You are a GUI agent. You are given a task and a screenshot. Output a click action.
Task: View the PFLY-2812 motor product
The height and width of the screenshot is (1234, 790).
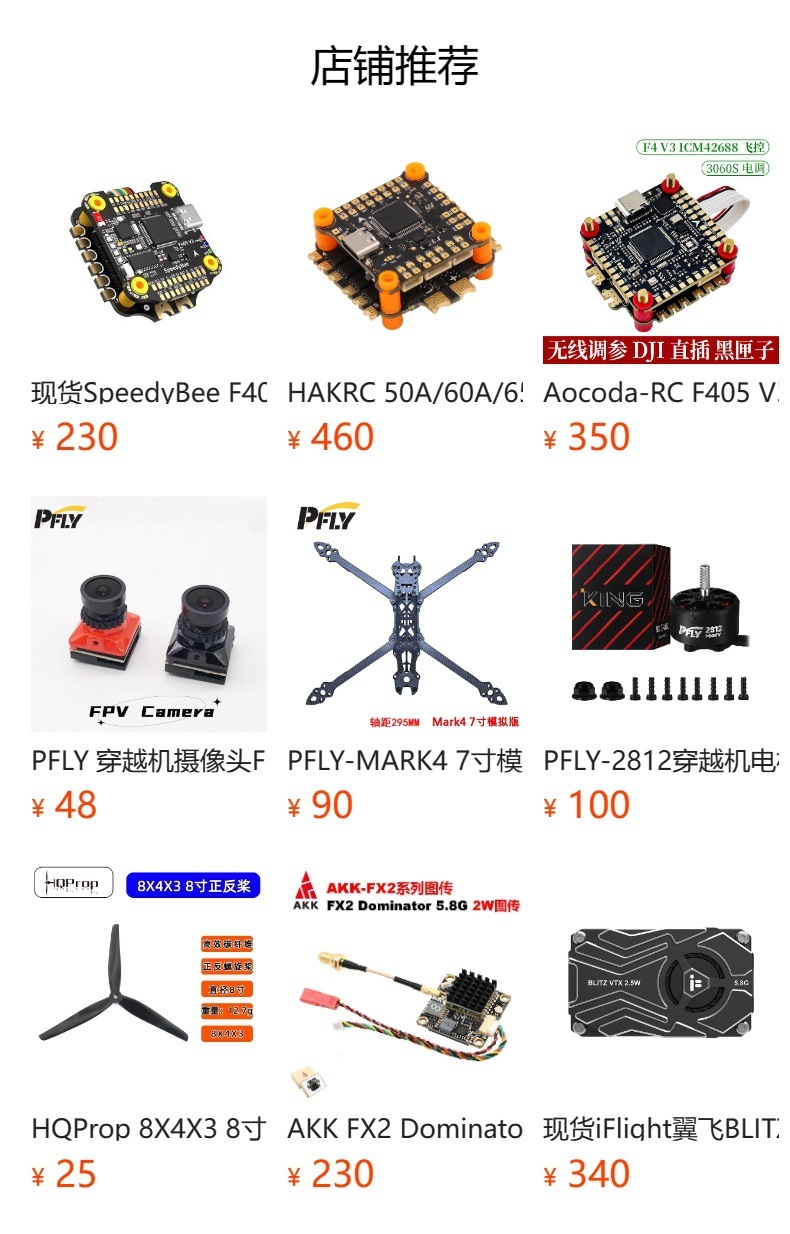click(661, 614)
